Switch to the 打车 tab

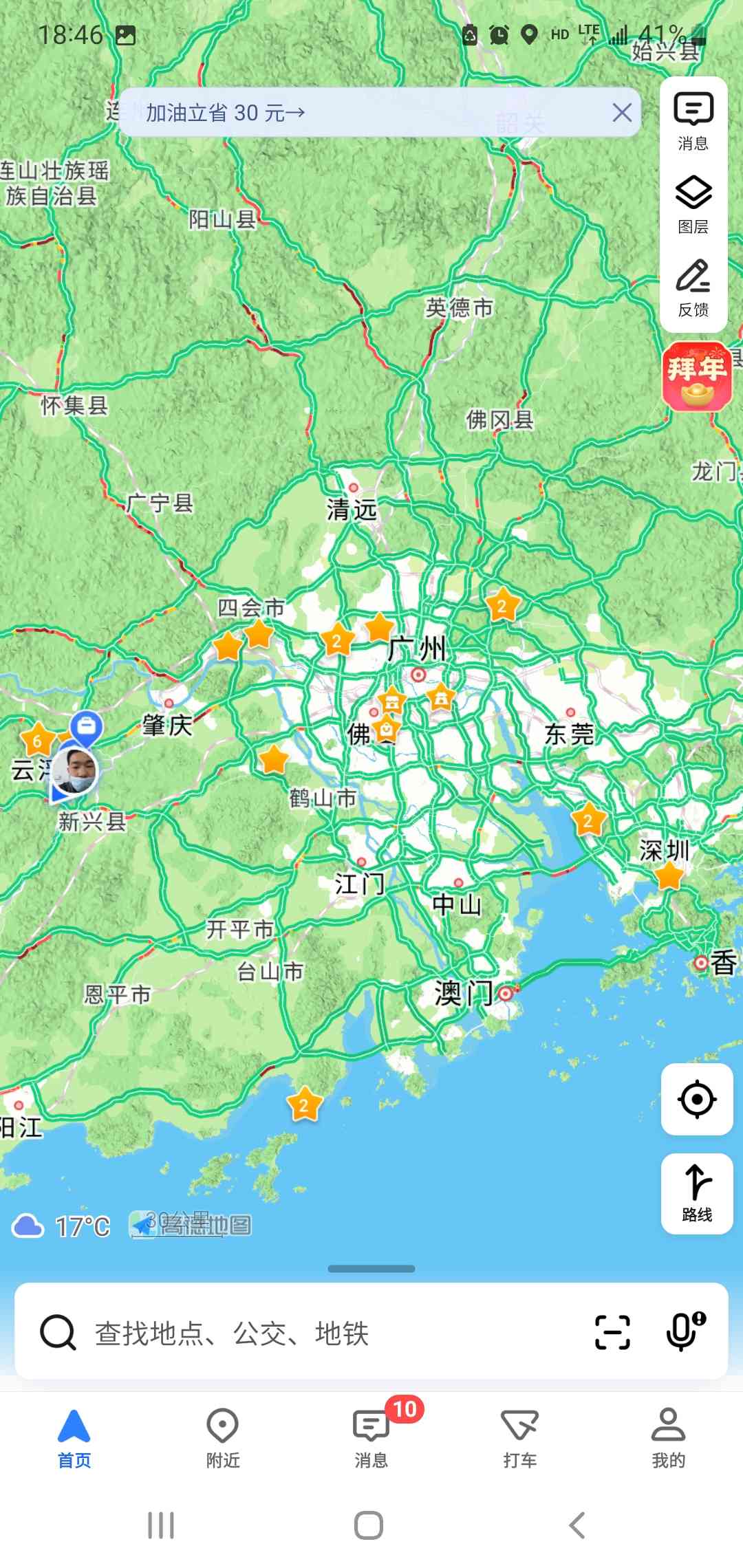pyautogui.click(x=520, y=1437)
